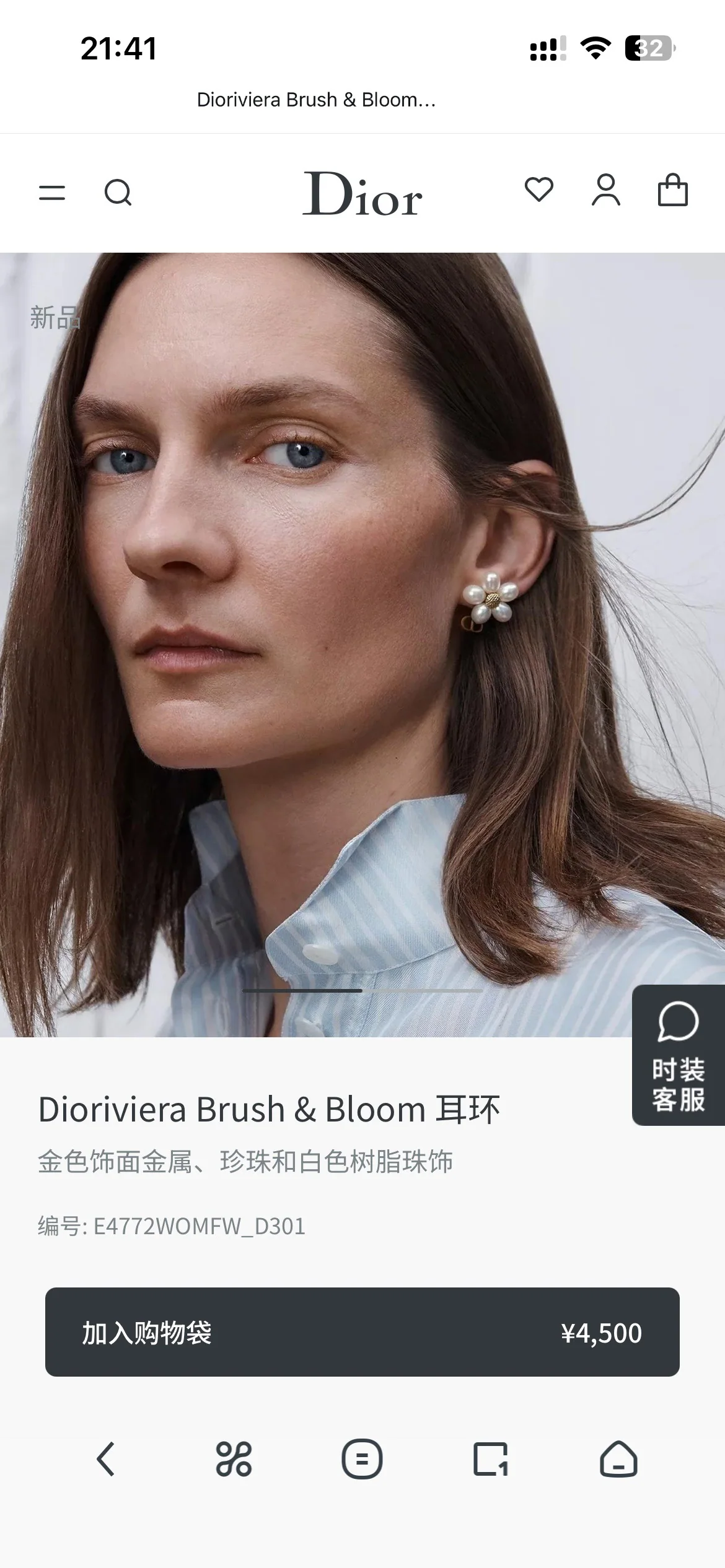Open the wishlist heart icon
The height and width of the screenshot is (1568, 725).
[539, 189]
